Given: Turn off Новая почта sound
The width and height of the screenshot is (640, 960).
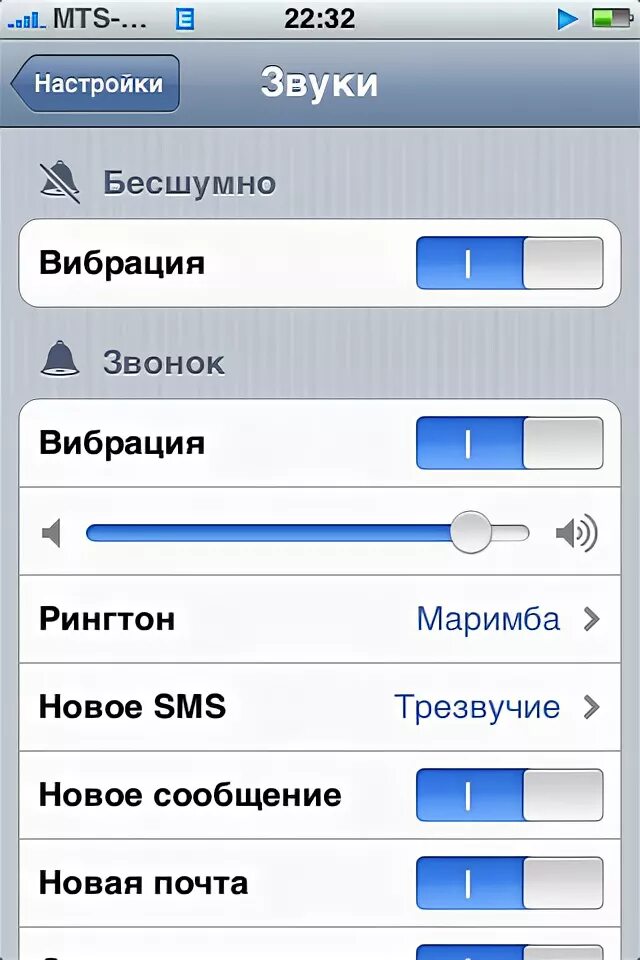Looking at the screenshot, I should point(509,883).
